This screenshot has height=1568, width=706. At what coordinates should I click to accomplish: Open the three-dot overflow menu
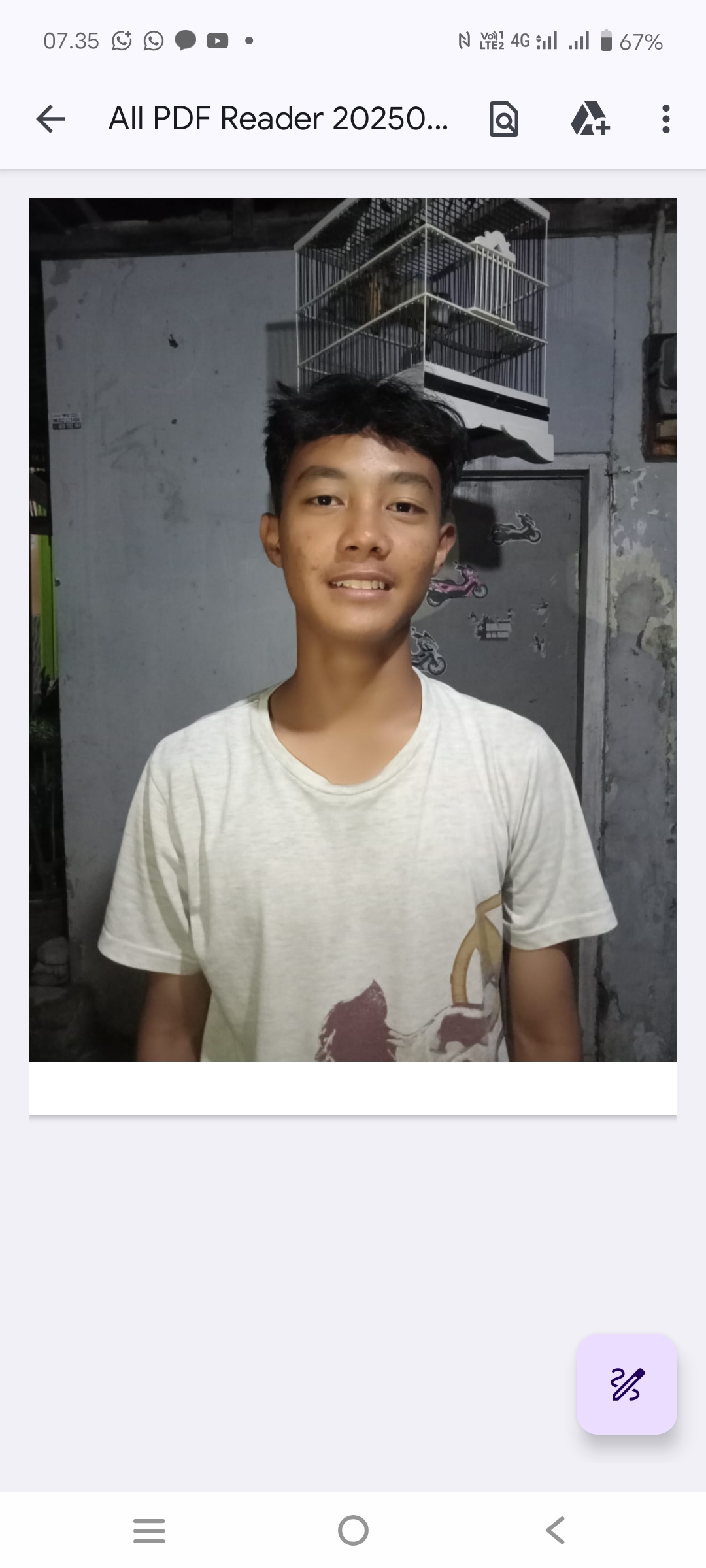665,119
